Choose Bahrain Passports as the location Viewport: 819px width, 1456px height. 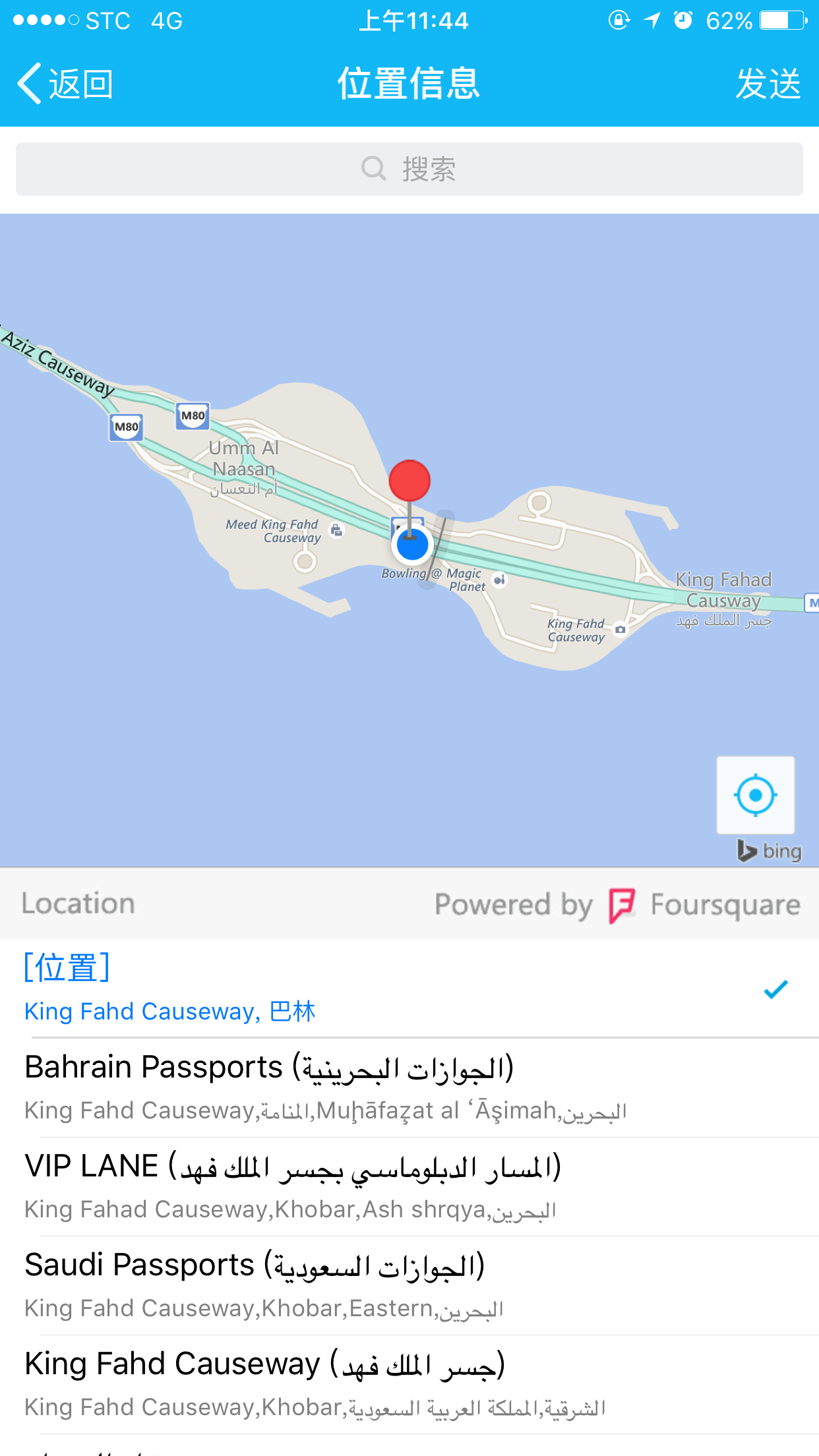409,1088
